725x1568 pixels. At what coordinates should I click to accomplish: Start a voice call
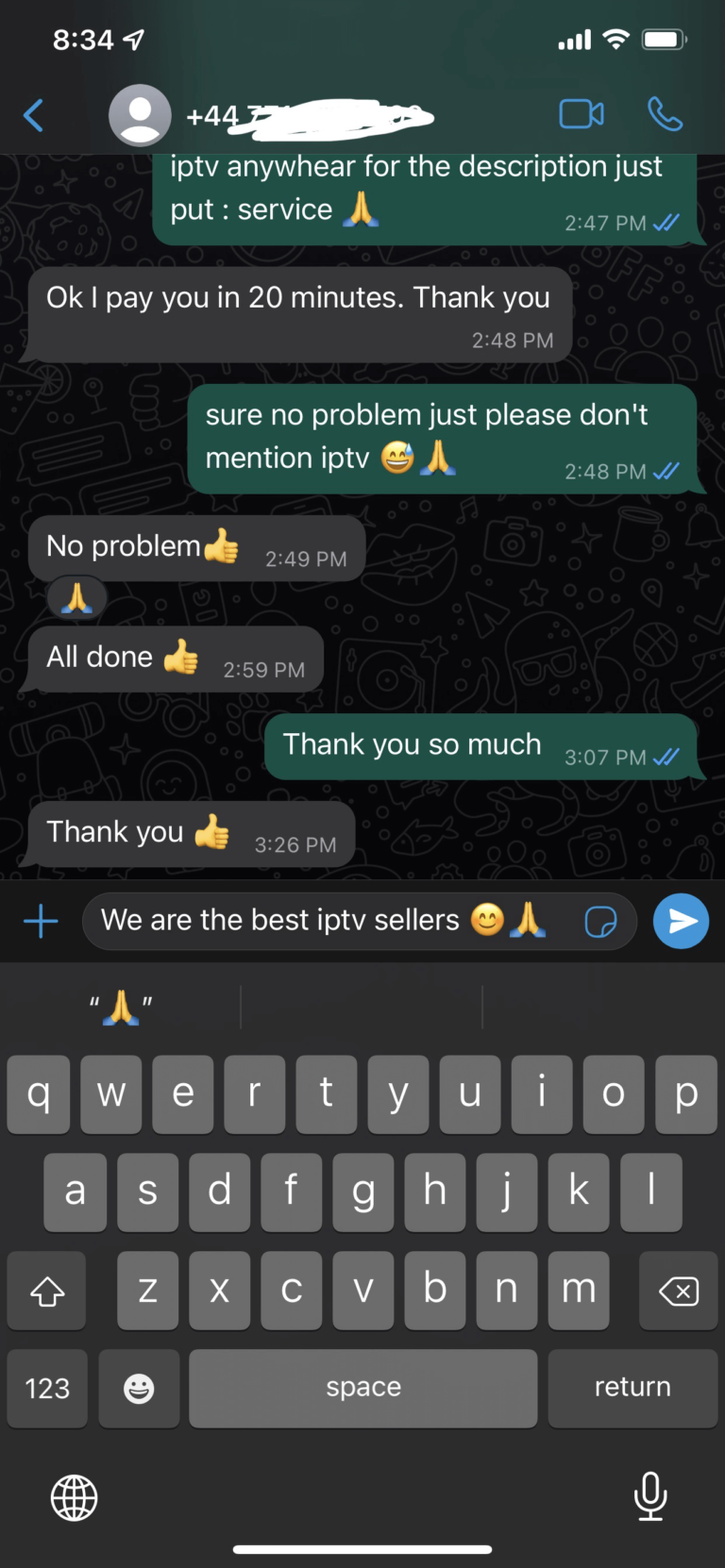(665, 115)
